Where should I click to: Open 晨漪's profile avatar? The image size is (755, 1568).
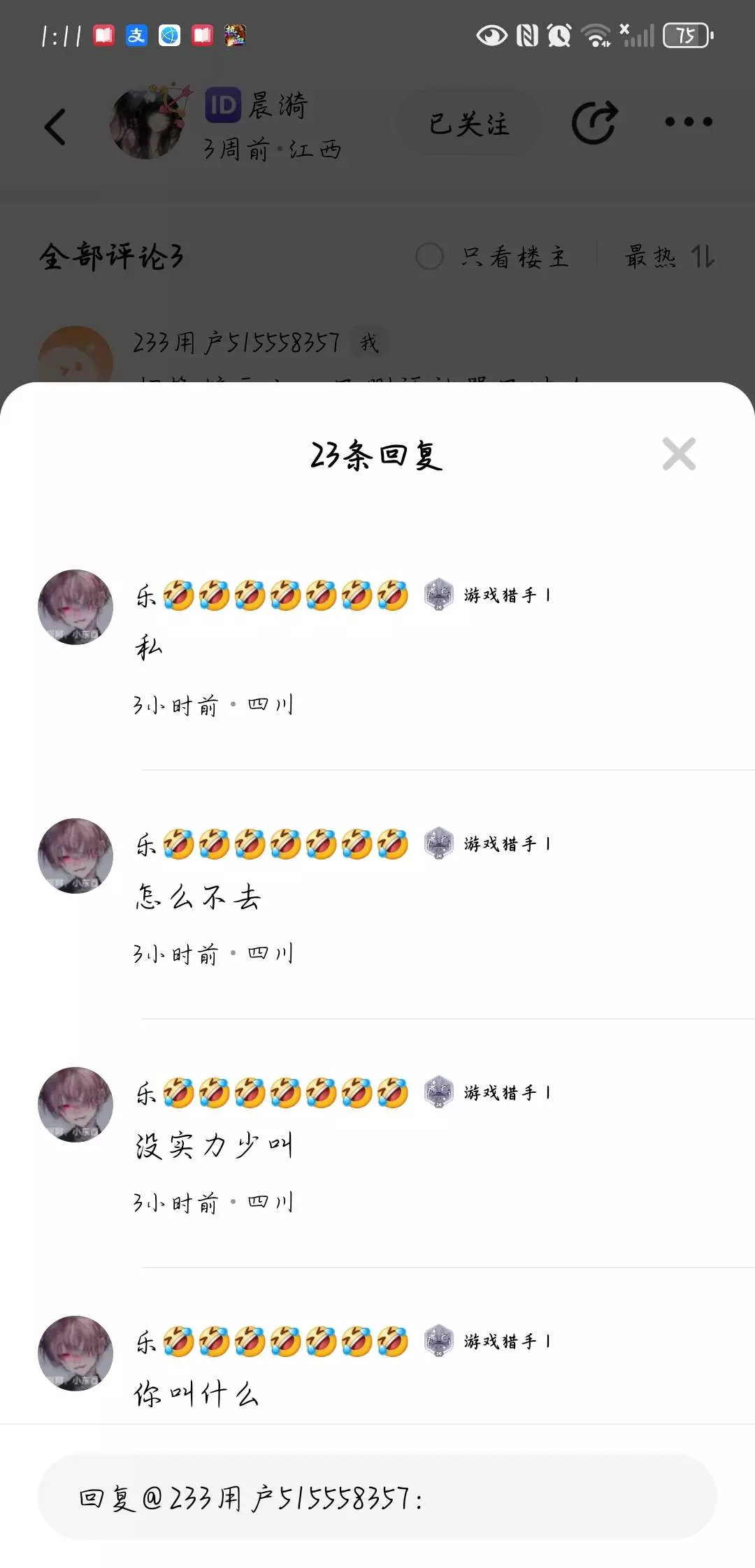click(x=149, y=124)
